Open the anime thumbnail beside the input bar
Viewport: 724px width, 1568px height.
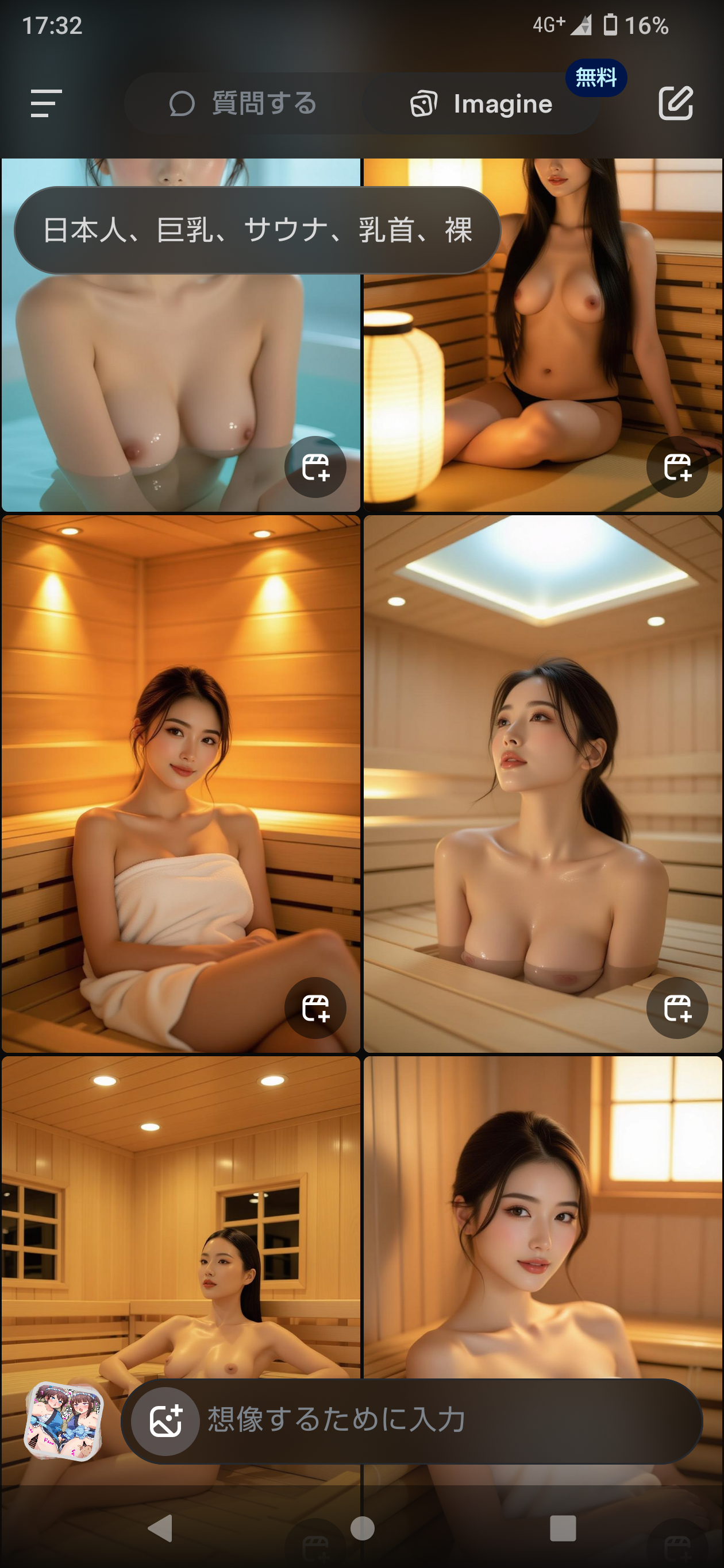63,1420
